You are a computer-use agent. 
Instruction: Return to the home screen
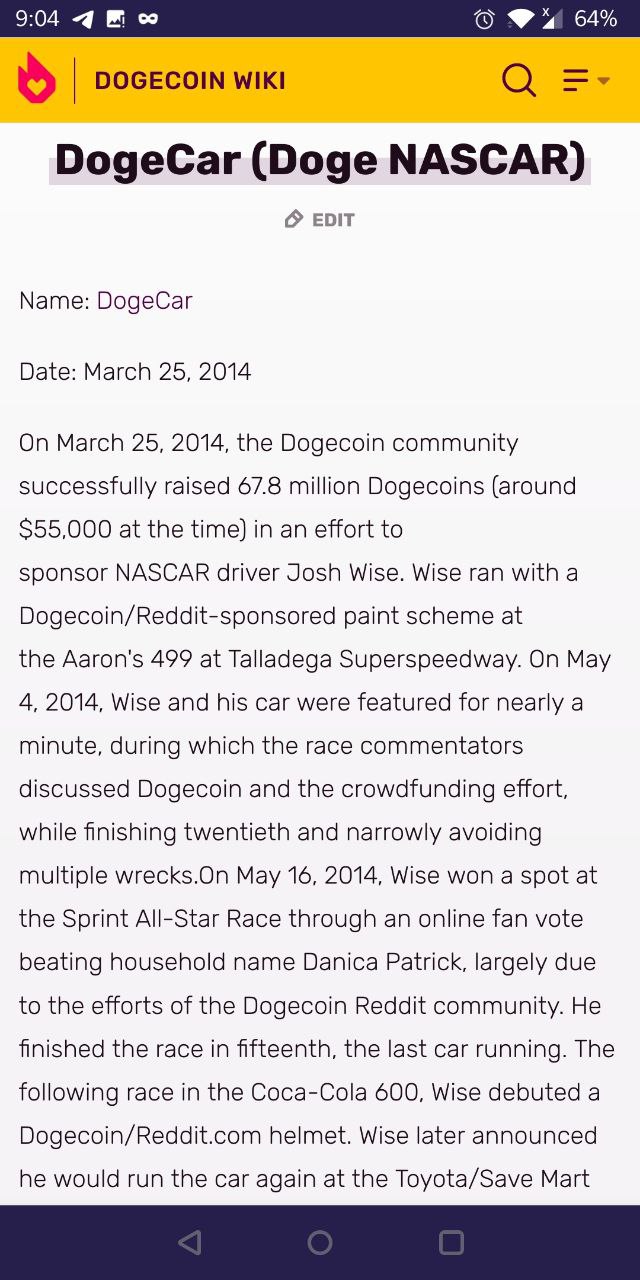point(320,1242)
